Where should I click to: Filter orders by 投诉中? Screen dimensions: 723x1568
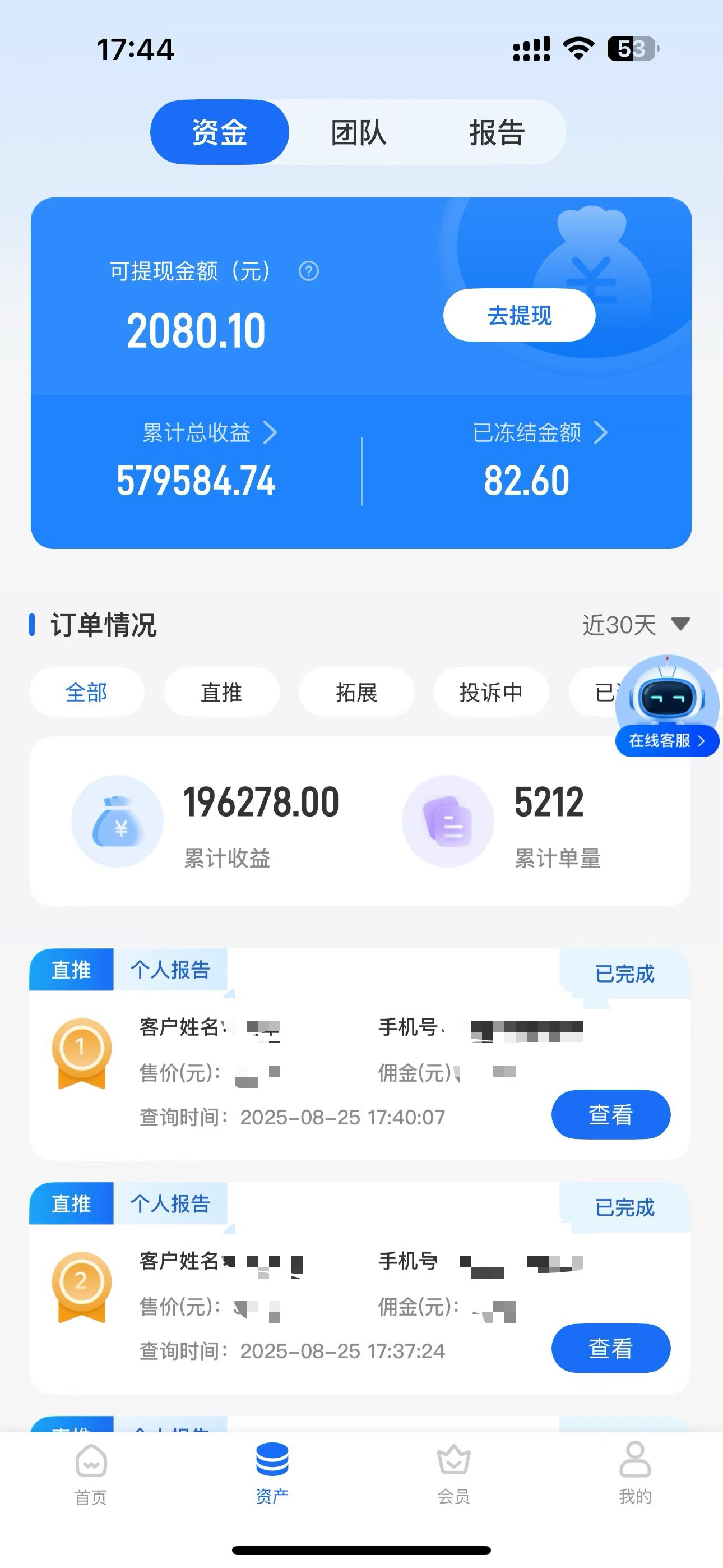491,692
